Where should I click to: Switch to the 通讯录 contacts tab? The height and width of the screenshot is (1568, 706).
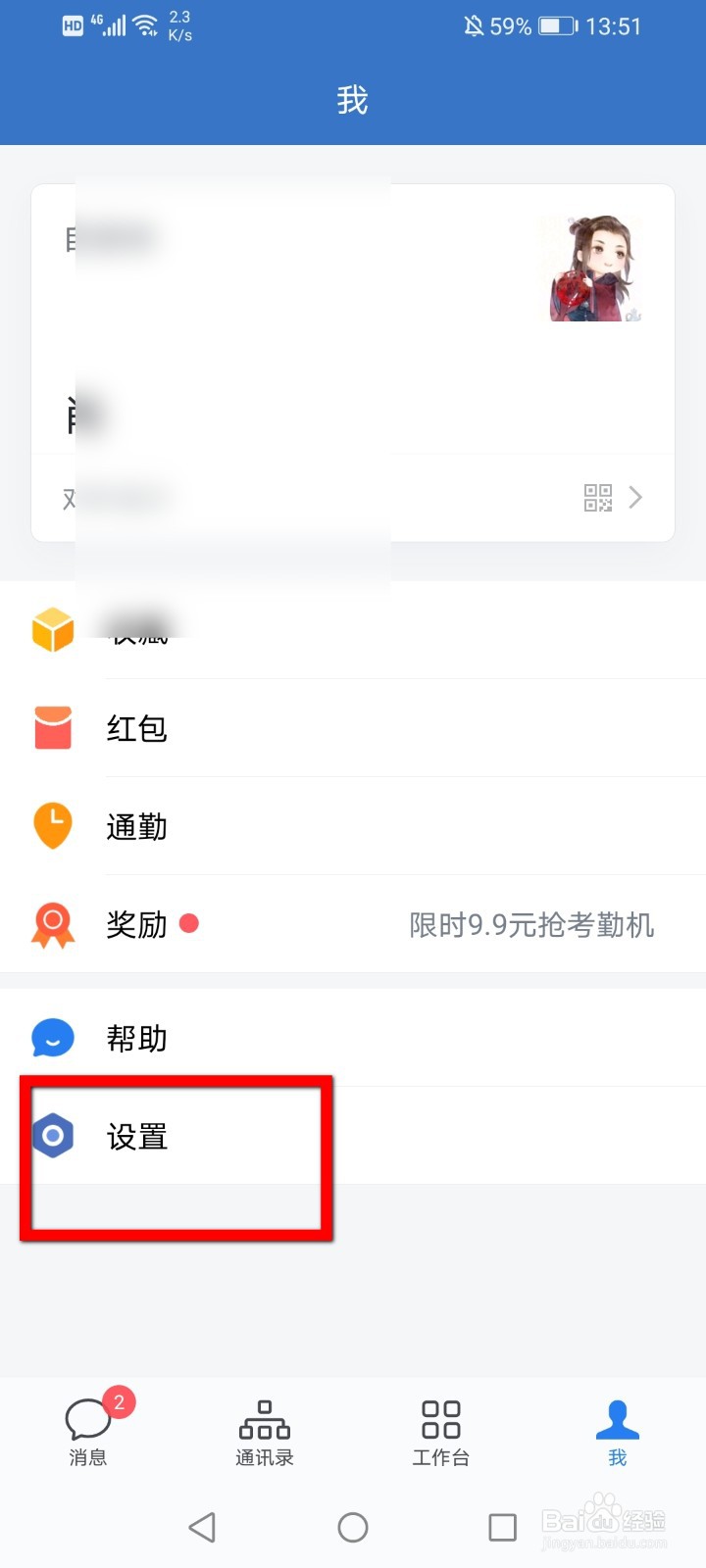click(x=264, y=1432)
